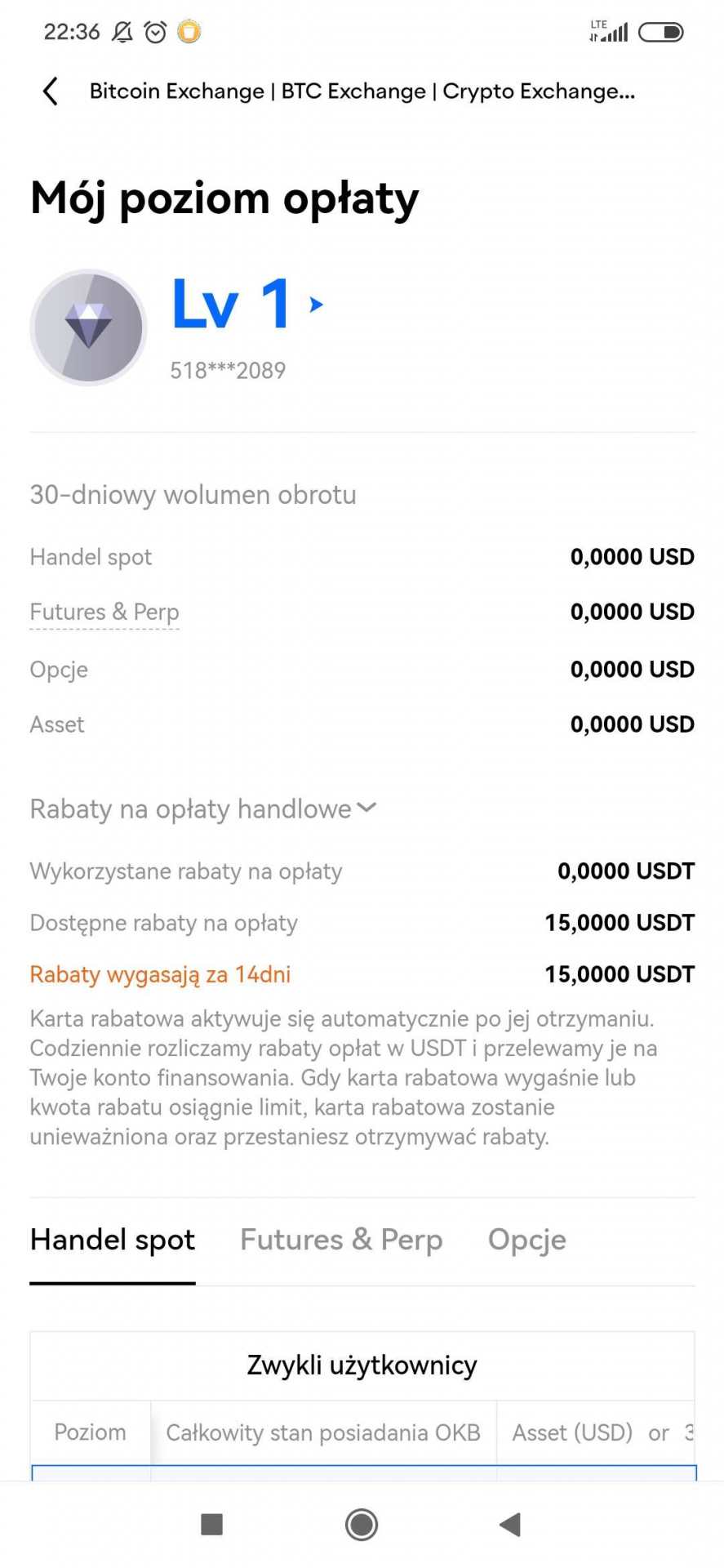724x1568 pixels.
Task: Tap the battery indicator
Action: click(660, 30)
